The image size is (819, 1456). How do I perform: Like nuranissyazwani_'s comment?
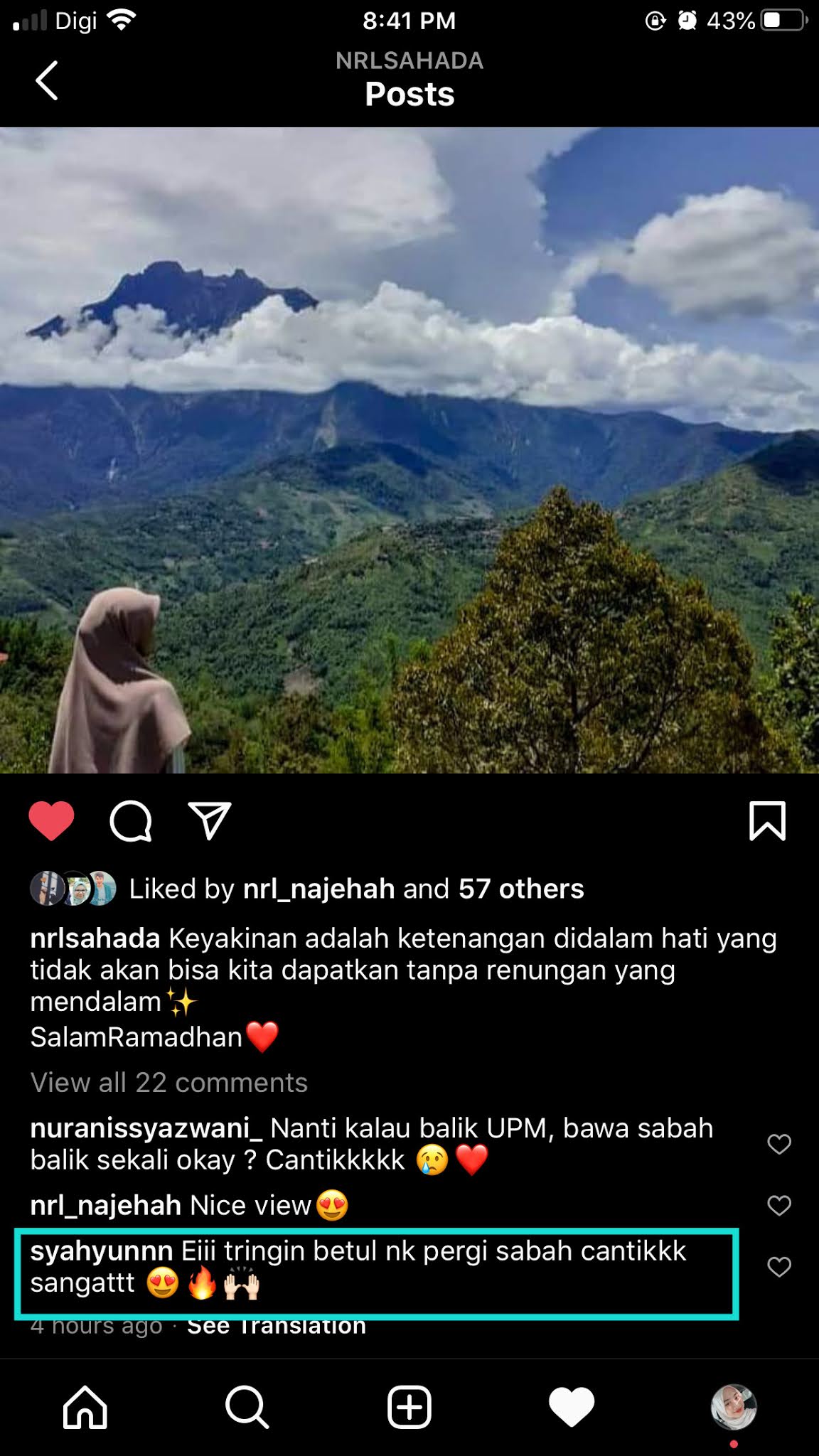click(779, 1144)
